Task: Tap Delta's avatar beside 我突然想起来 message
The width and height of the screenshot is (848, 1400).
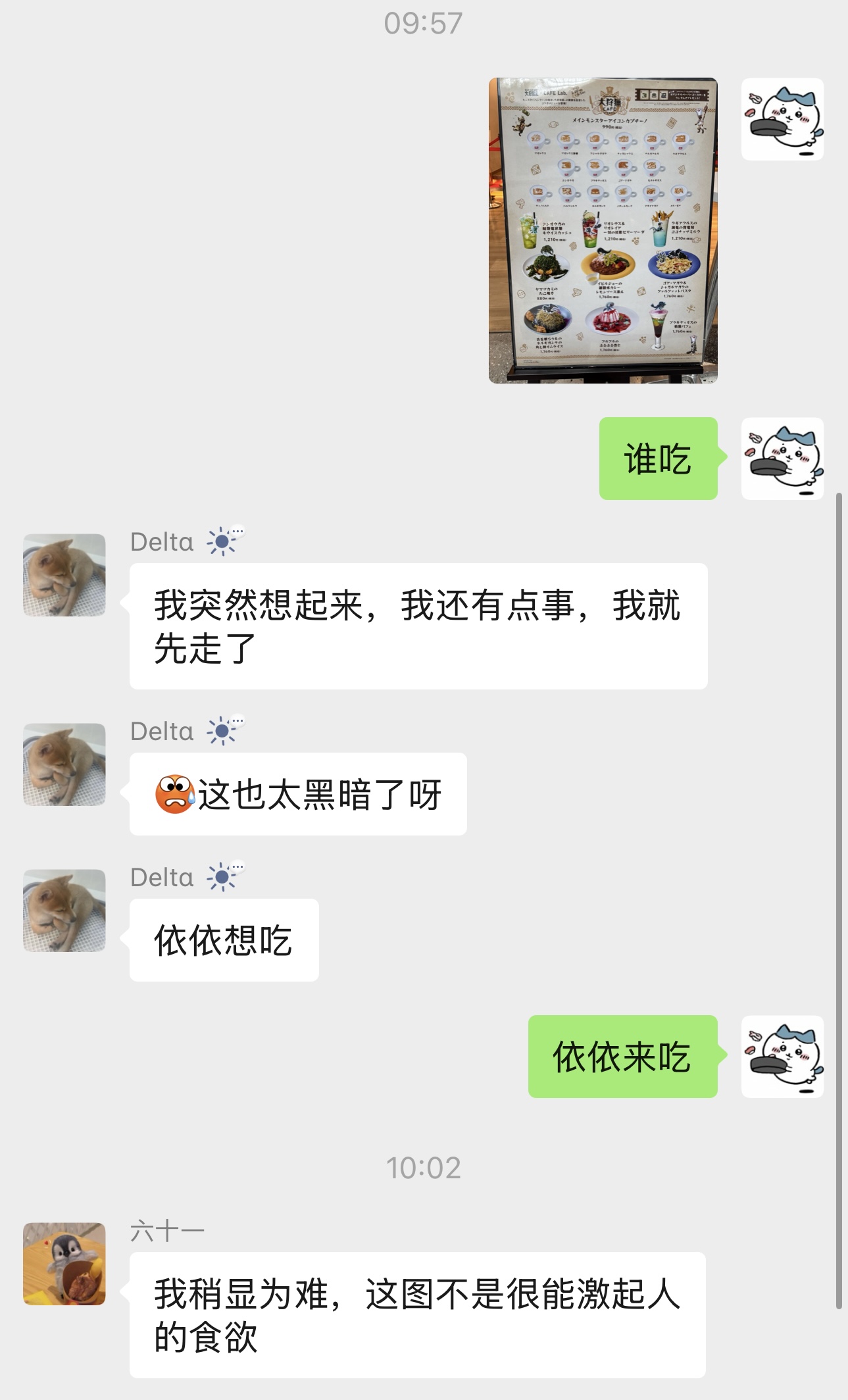Action: click(x=64, y=574)
